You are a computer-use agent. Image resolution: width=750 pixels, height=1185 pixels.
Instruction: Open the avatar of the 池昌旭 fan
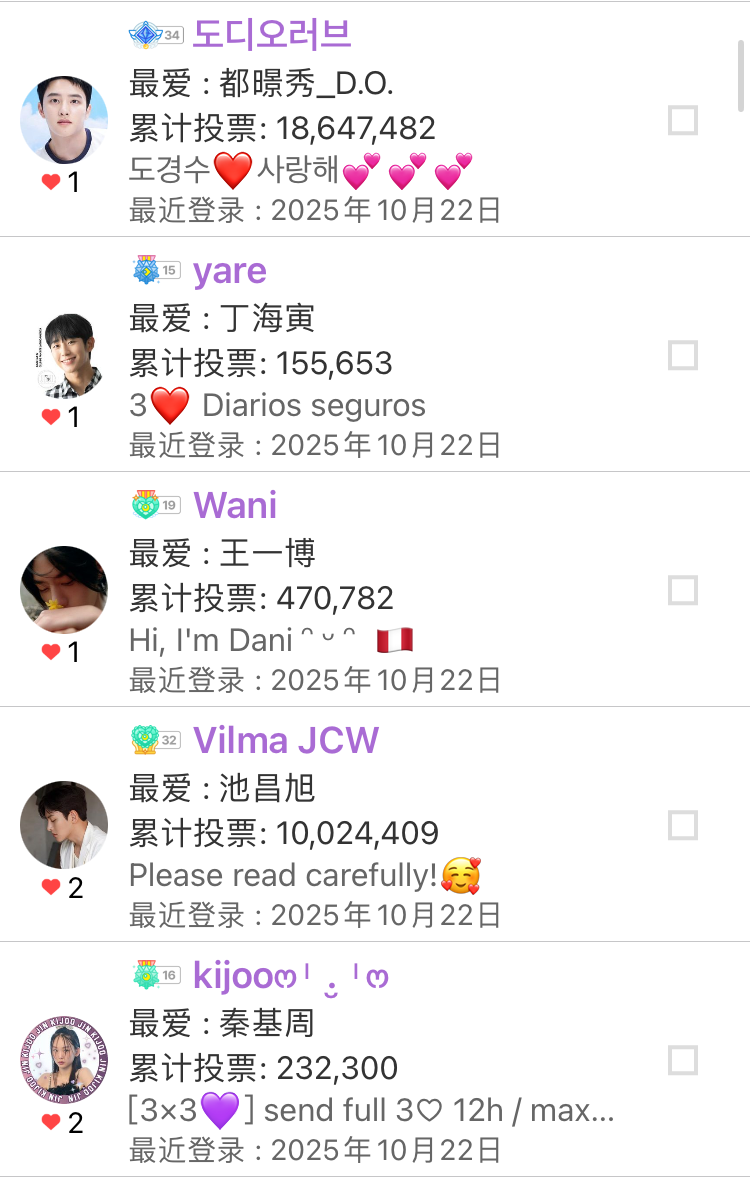64,825
